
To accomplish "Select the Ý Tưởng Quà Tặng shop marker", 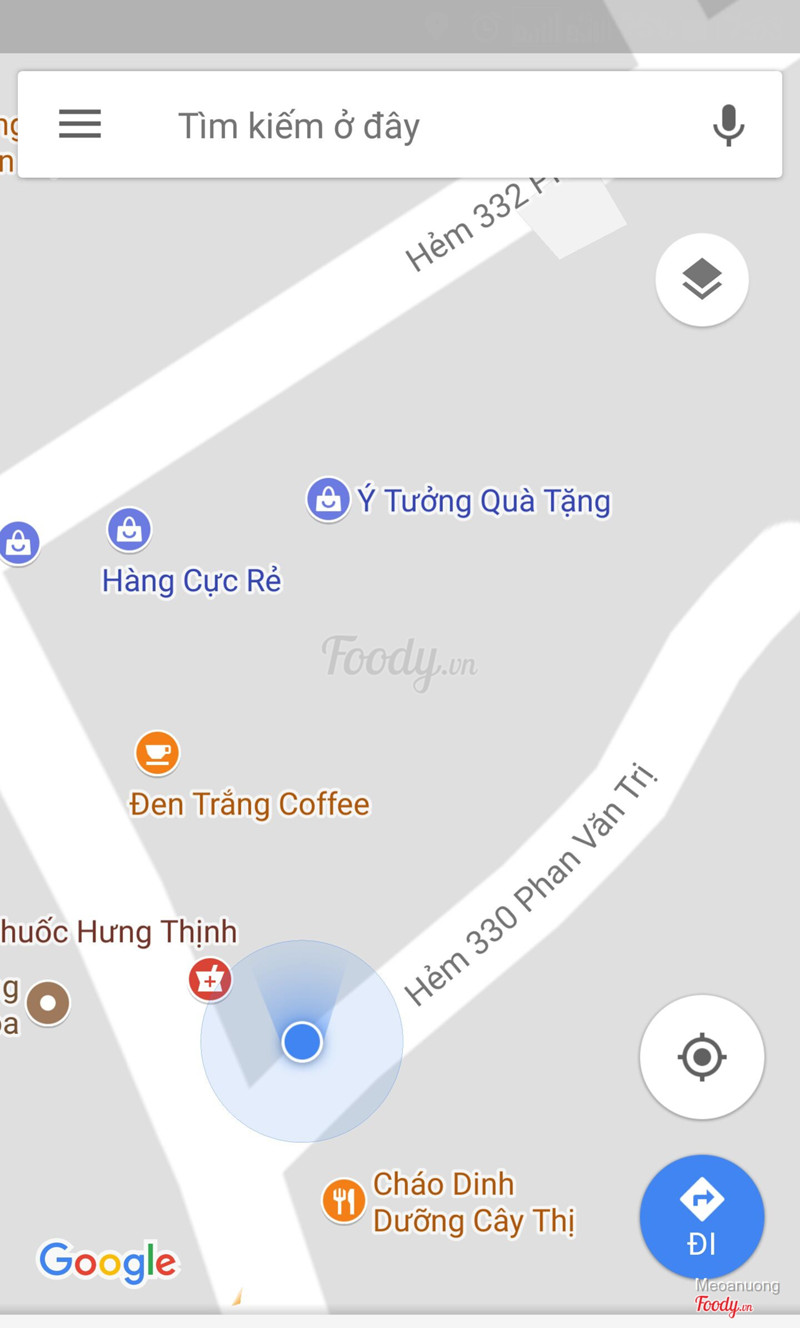I will pos(328,500).
